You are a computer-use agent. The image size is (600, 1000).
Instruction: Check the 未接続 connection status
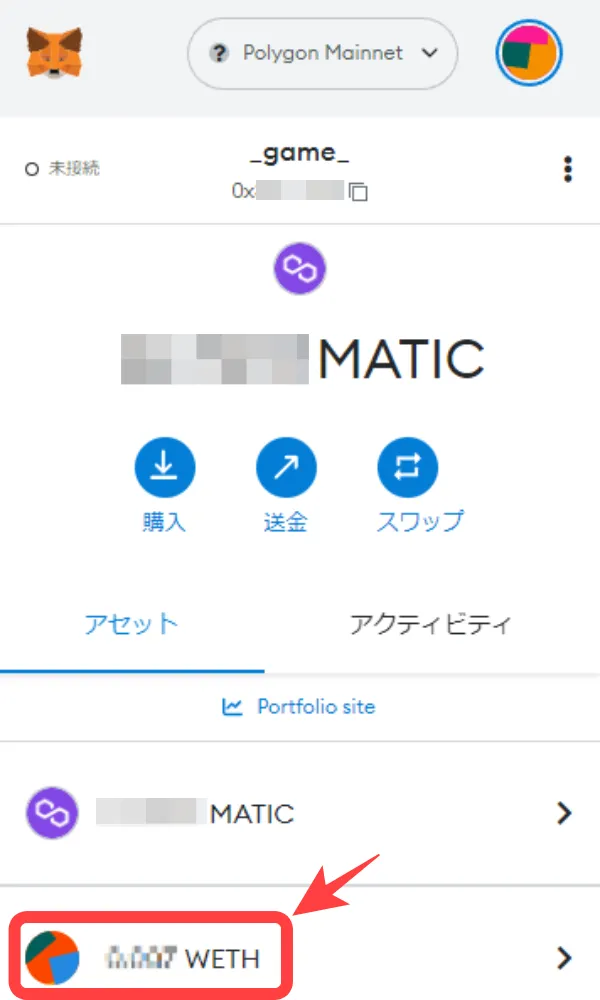click(62, 168)
